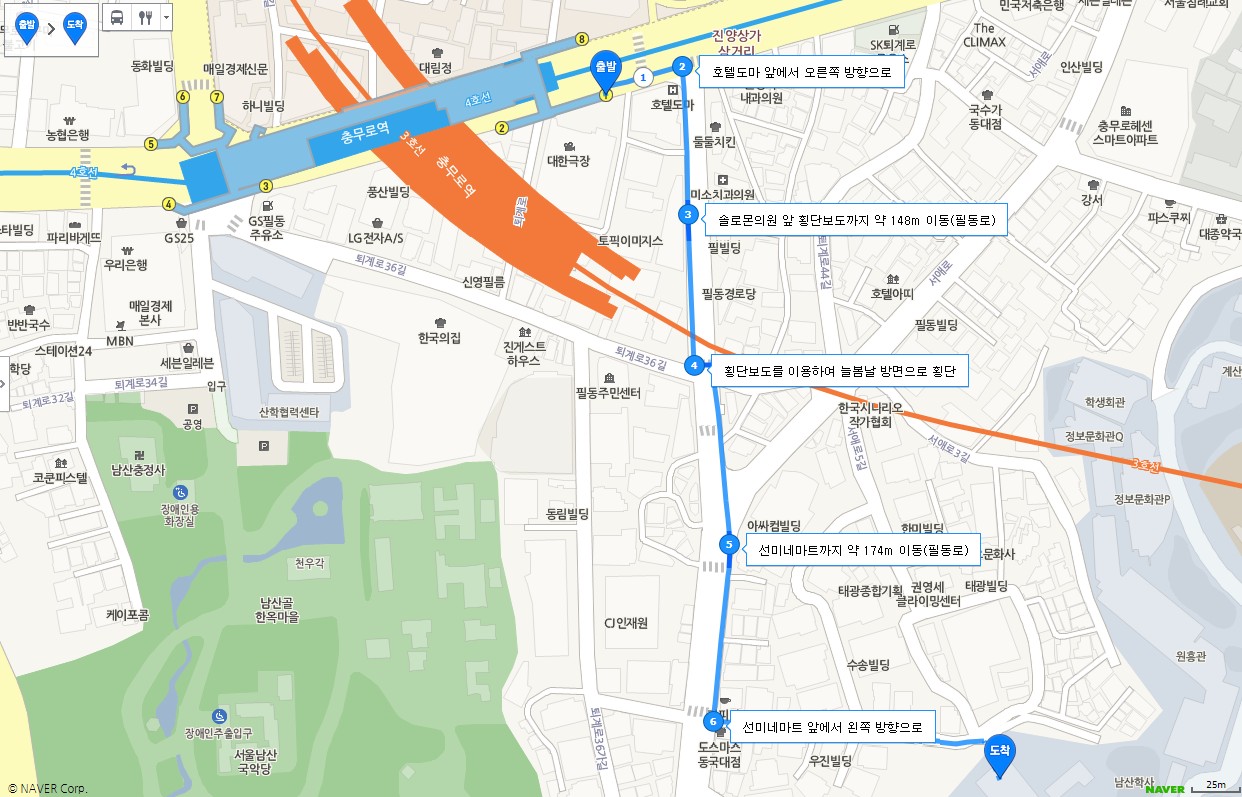Image resolution: width=1242 pixels, height=797 pixels.
Task: Select route step 6 at 선미네마트
Action: point(713,721)
